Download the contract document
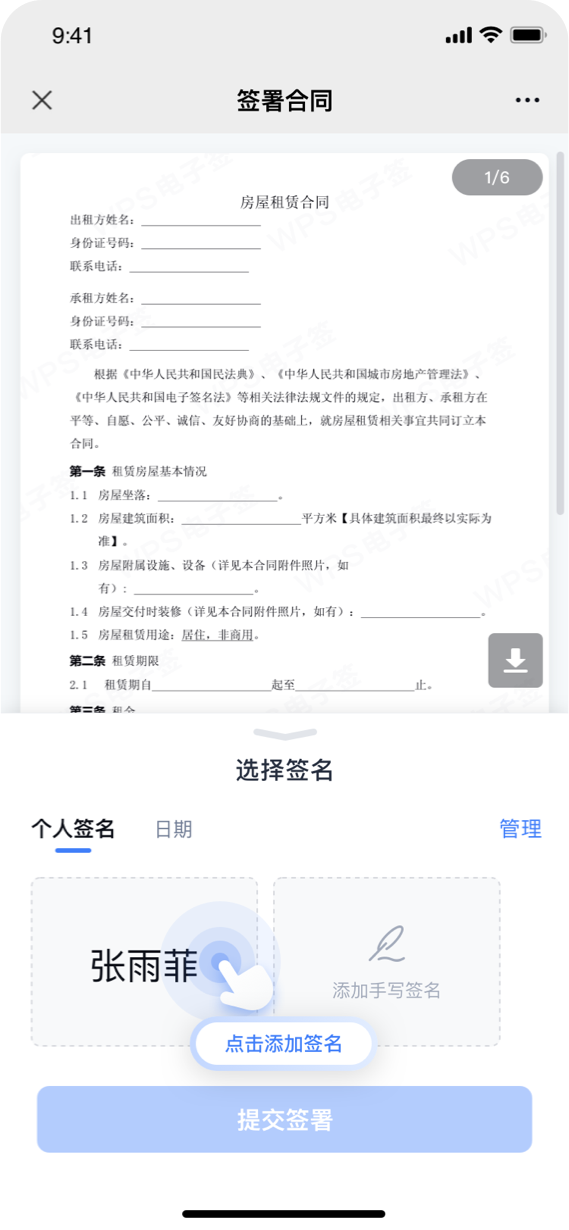The width and height of the screenshot is (569, 1230). 516,660
